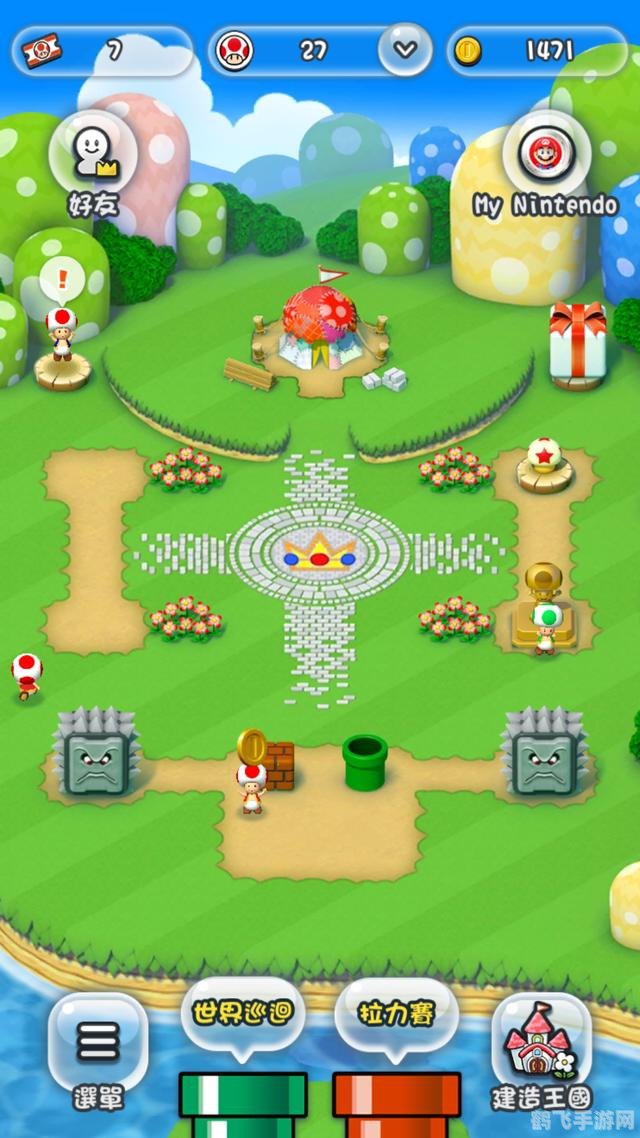Expand the Toad count dropdown arrow
This screenshot has height=1138, width=640.
[x=405, y=49]
